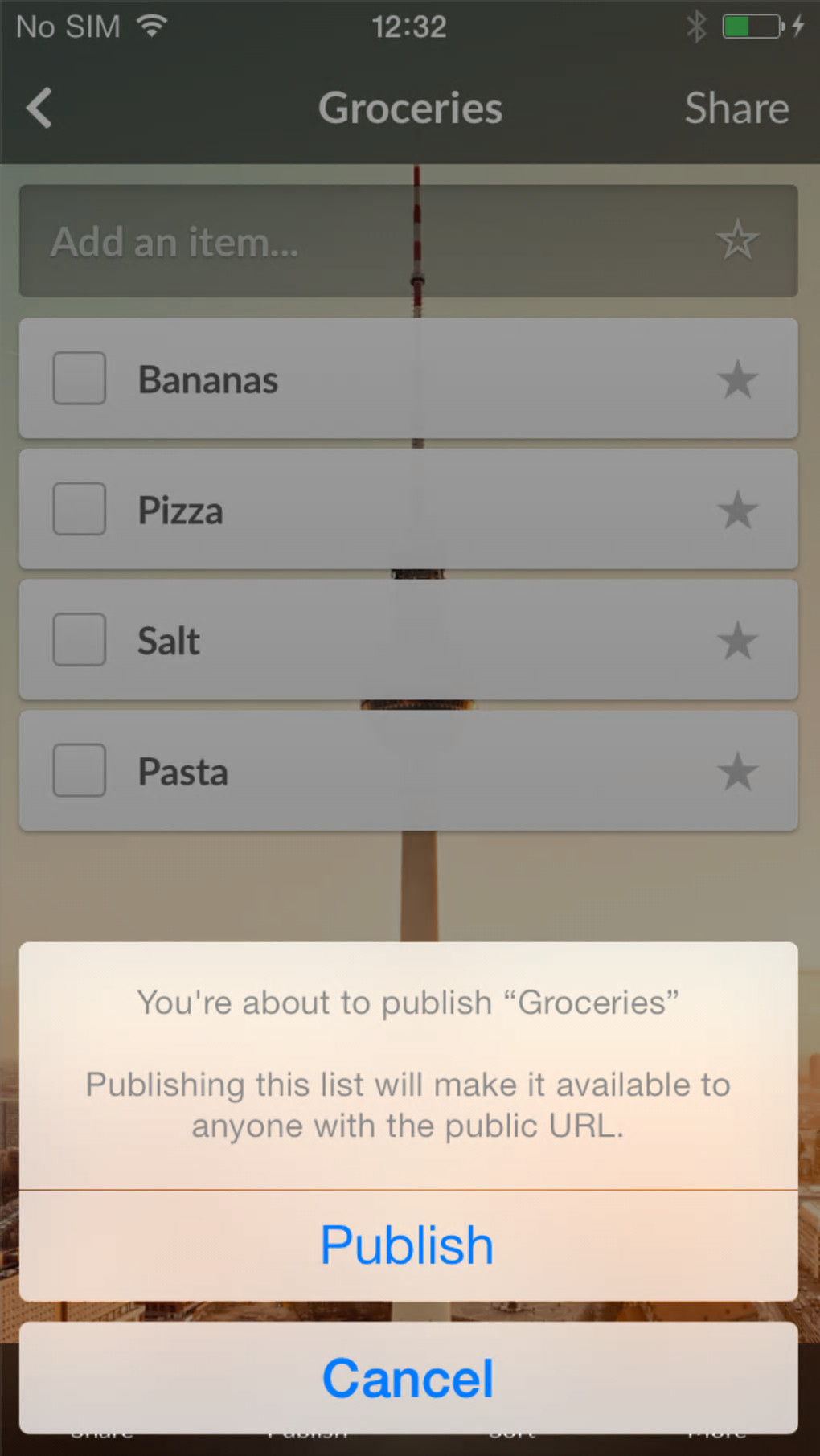Go back using the top-left arrow

tap(39, 109)
